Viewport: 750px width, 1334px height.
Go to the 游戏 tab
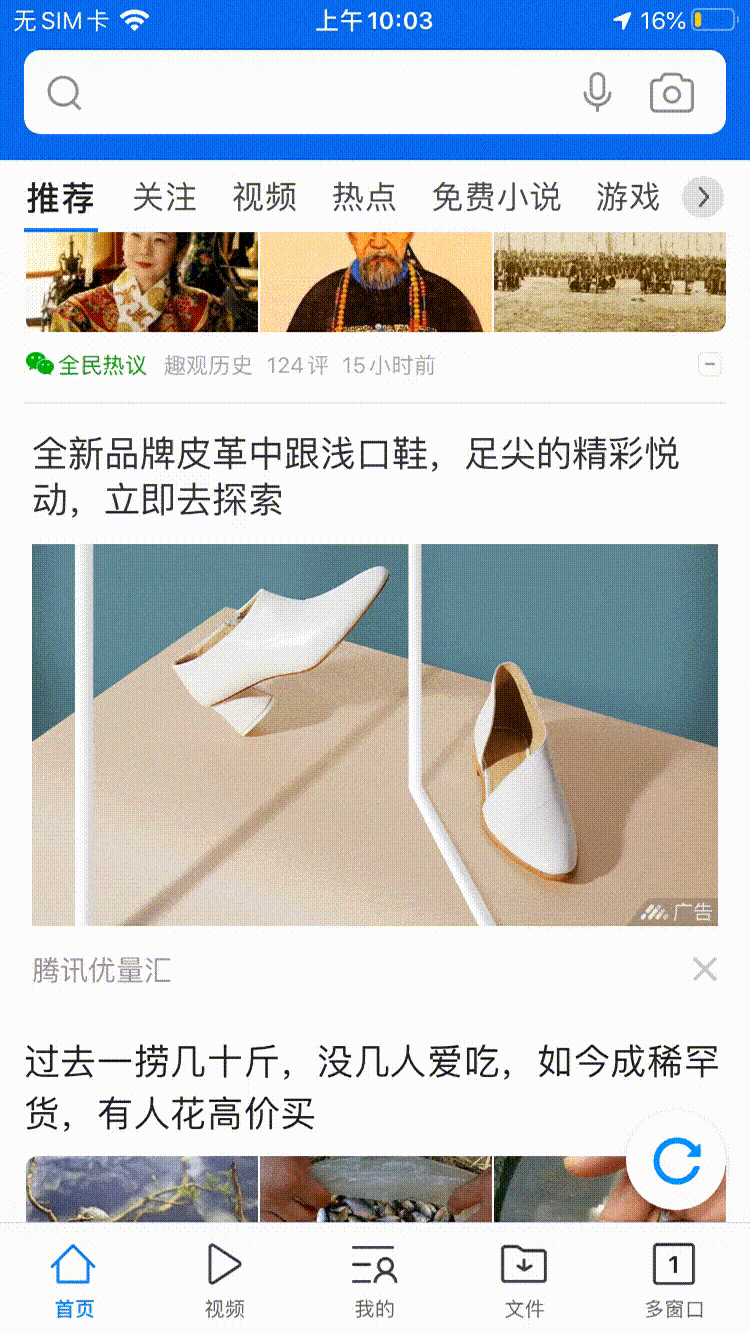tap(628, 197)
